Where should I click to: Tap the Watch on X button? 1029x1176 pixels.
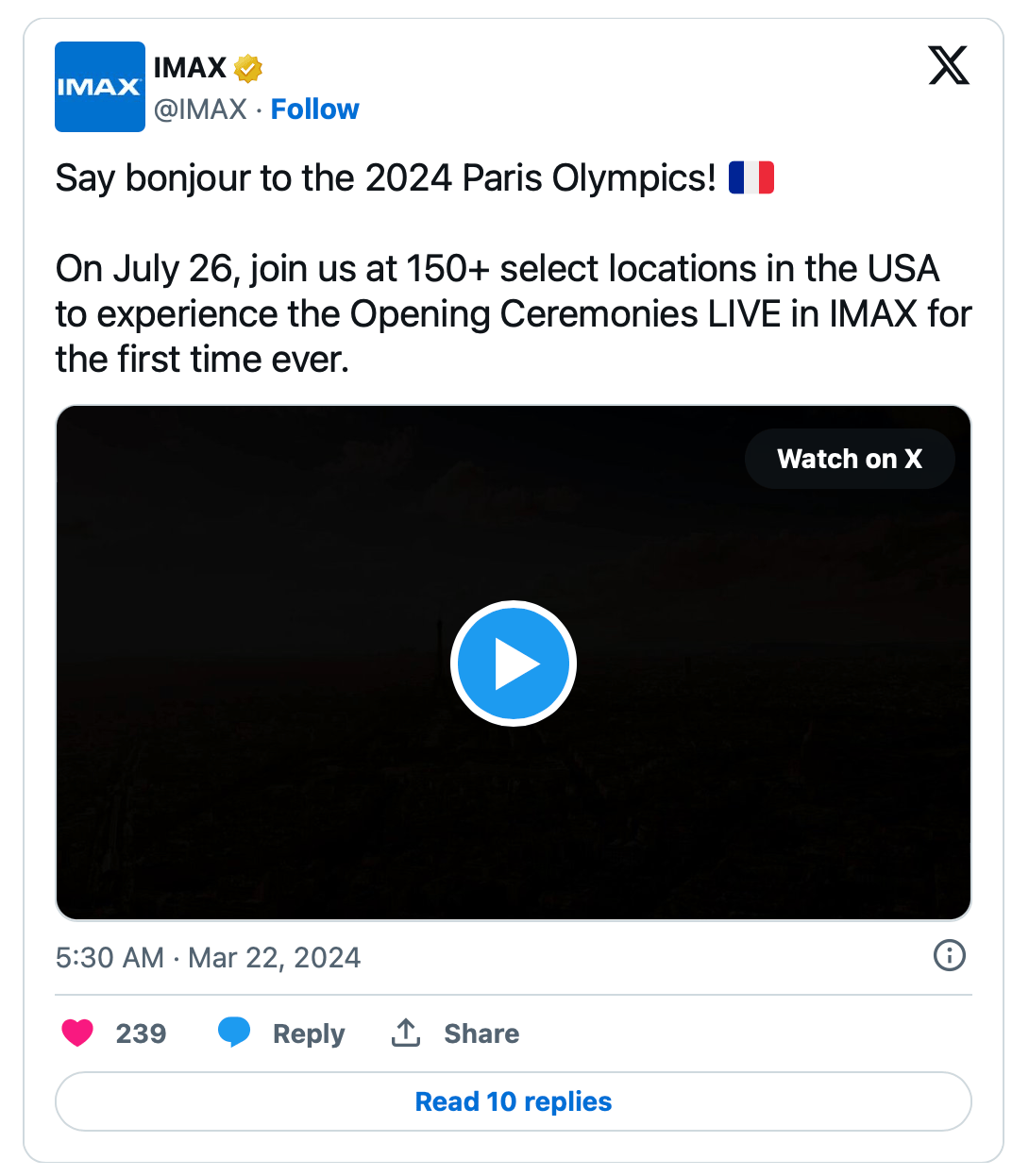(x=849, y=459)
